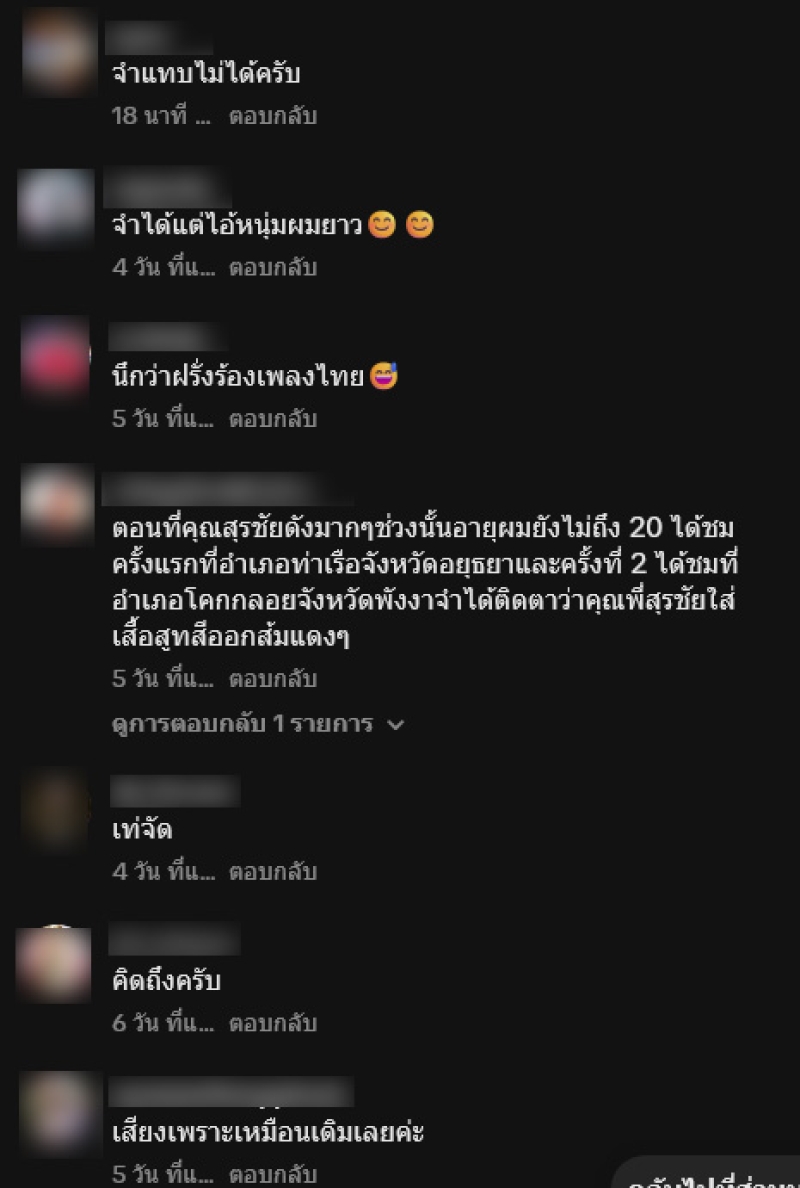Reply to the long comment about คุณสุรชัย
The width and height of the screenshot is (800, 1188).
272,679
